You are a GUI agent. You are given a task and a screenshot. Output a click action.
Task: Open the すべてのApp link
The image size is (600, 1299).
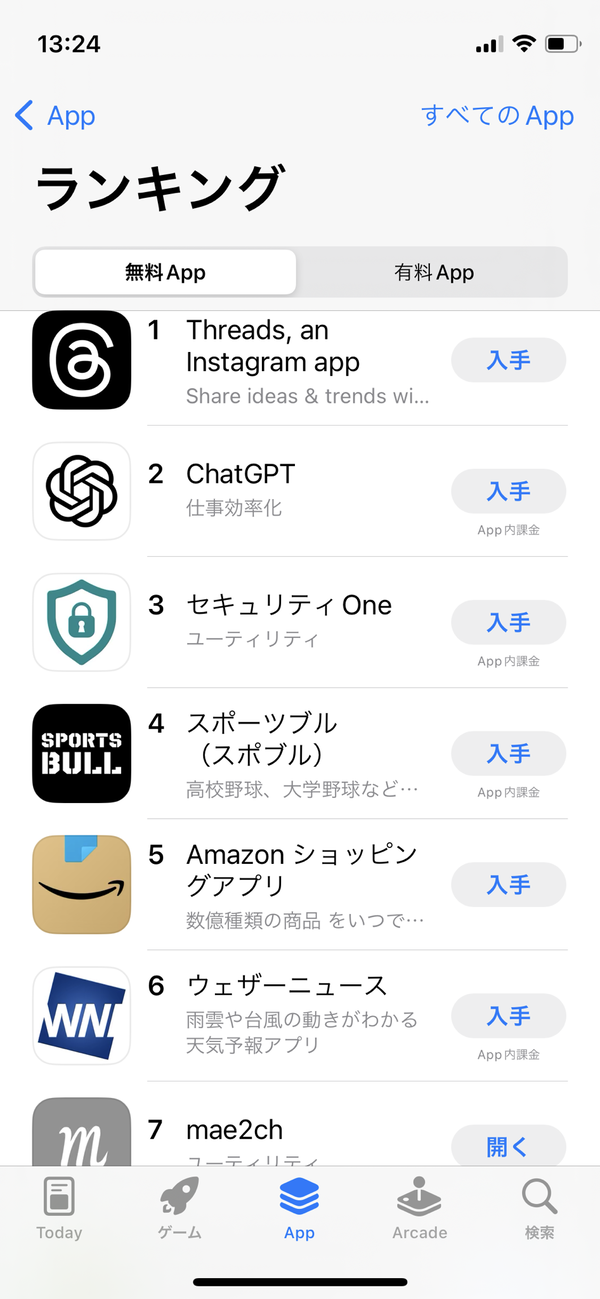pos(497,116)
